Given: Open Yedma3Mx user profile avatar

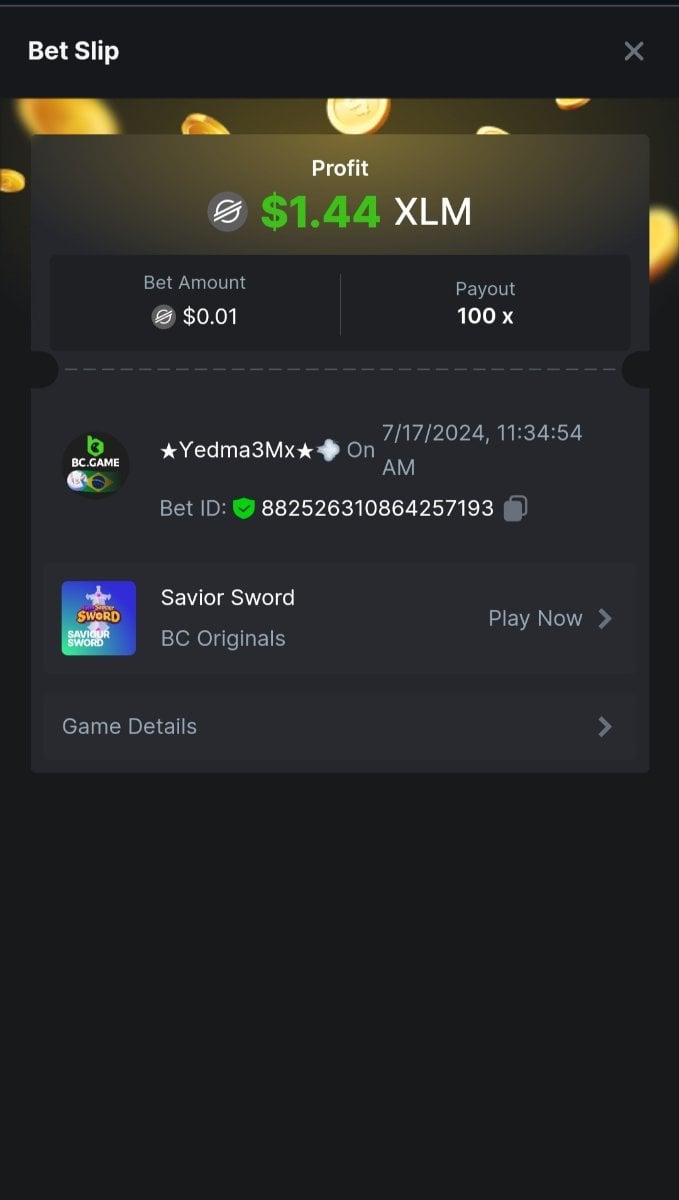Looking at the screenshot, I should [95, 465].
